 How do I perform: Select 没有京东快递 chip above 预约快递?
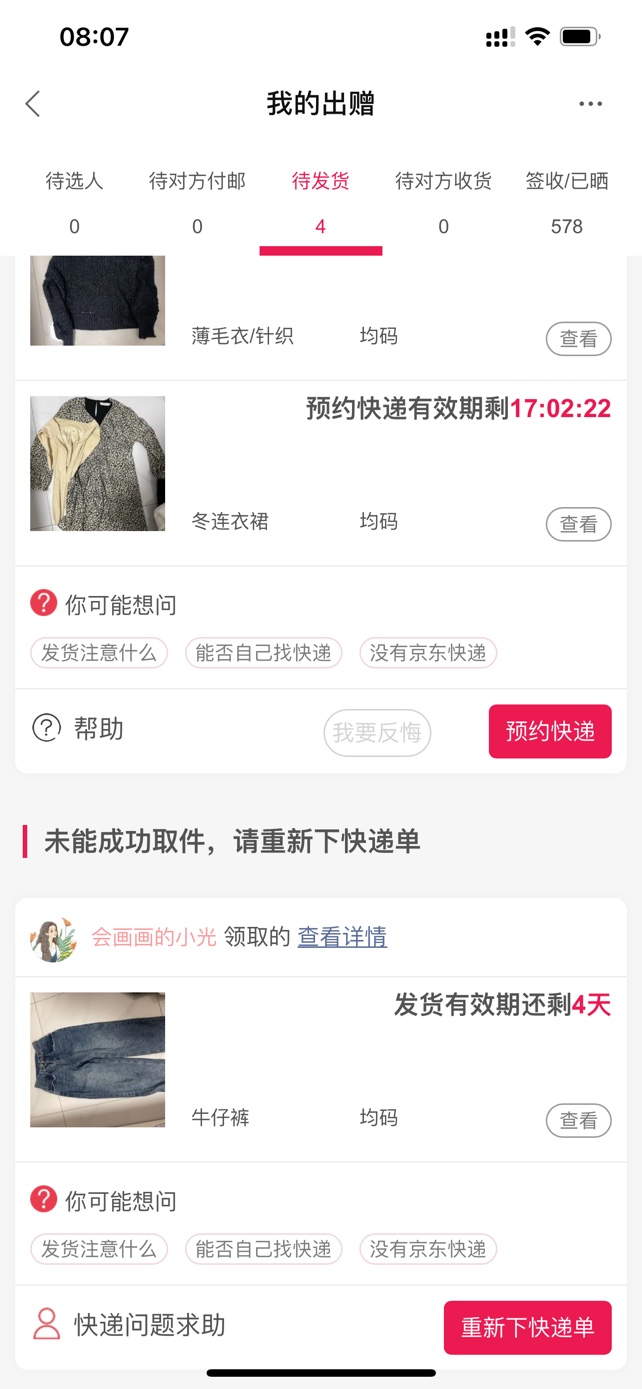pyautogui.click(x=428, y=653)
